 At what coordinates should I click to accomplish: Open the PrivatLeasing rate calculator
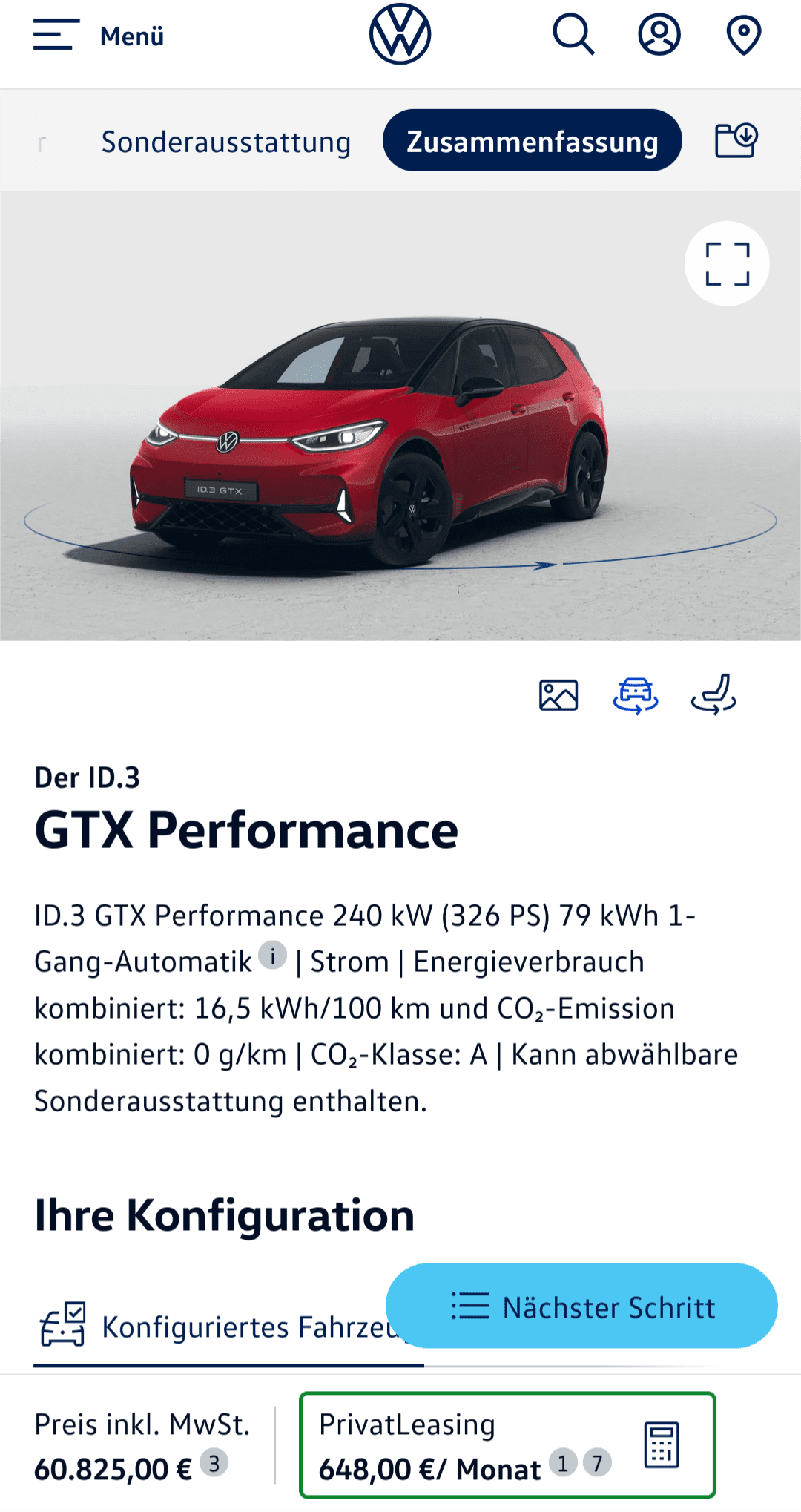(662, 1444)
